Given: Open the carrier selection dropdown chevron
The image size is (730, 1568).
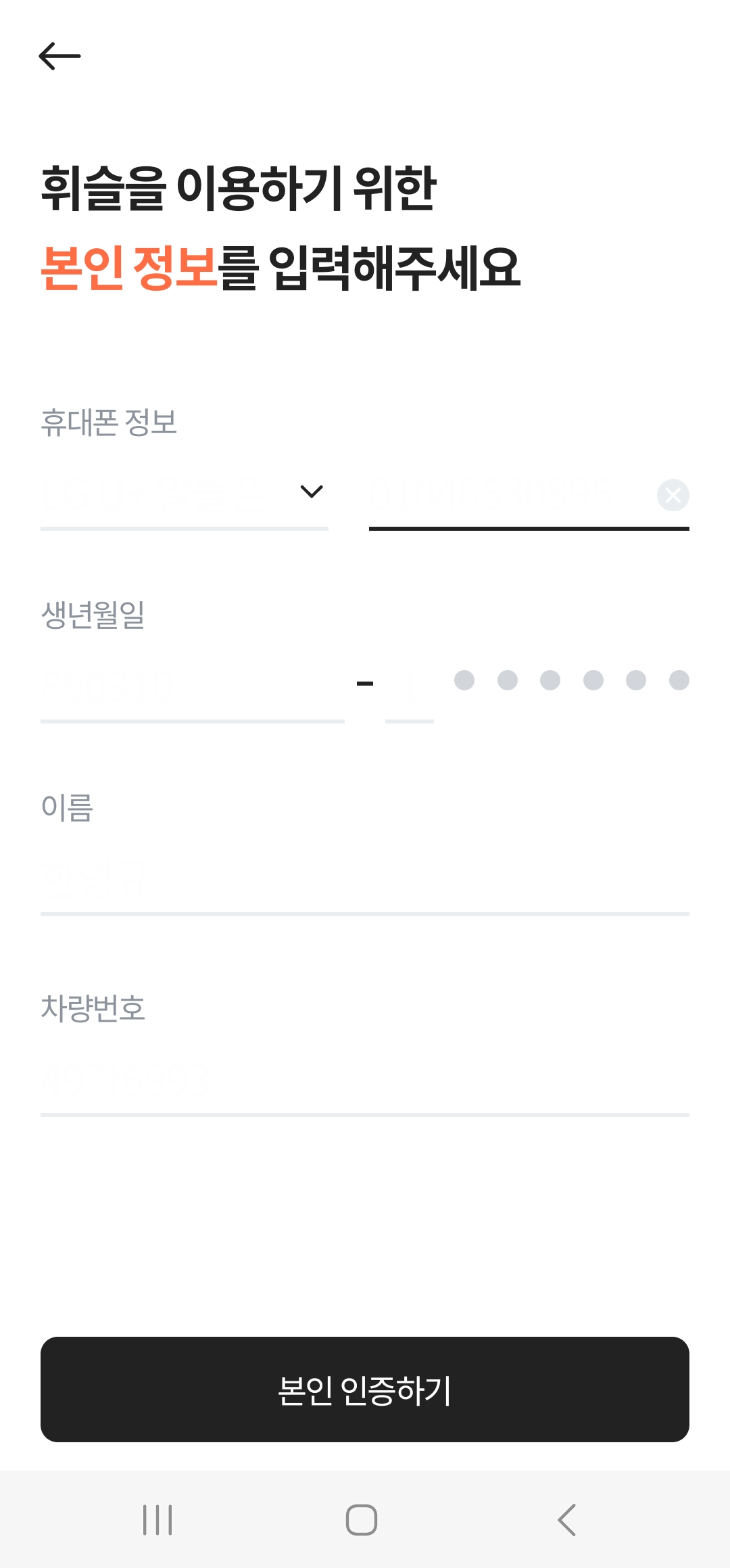Looking at the screenshot, I should (x=311, y=492).
